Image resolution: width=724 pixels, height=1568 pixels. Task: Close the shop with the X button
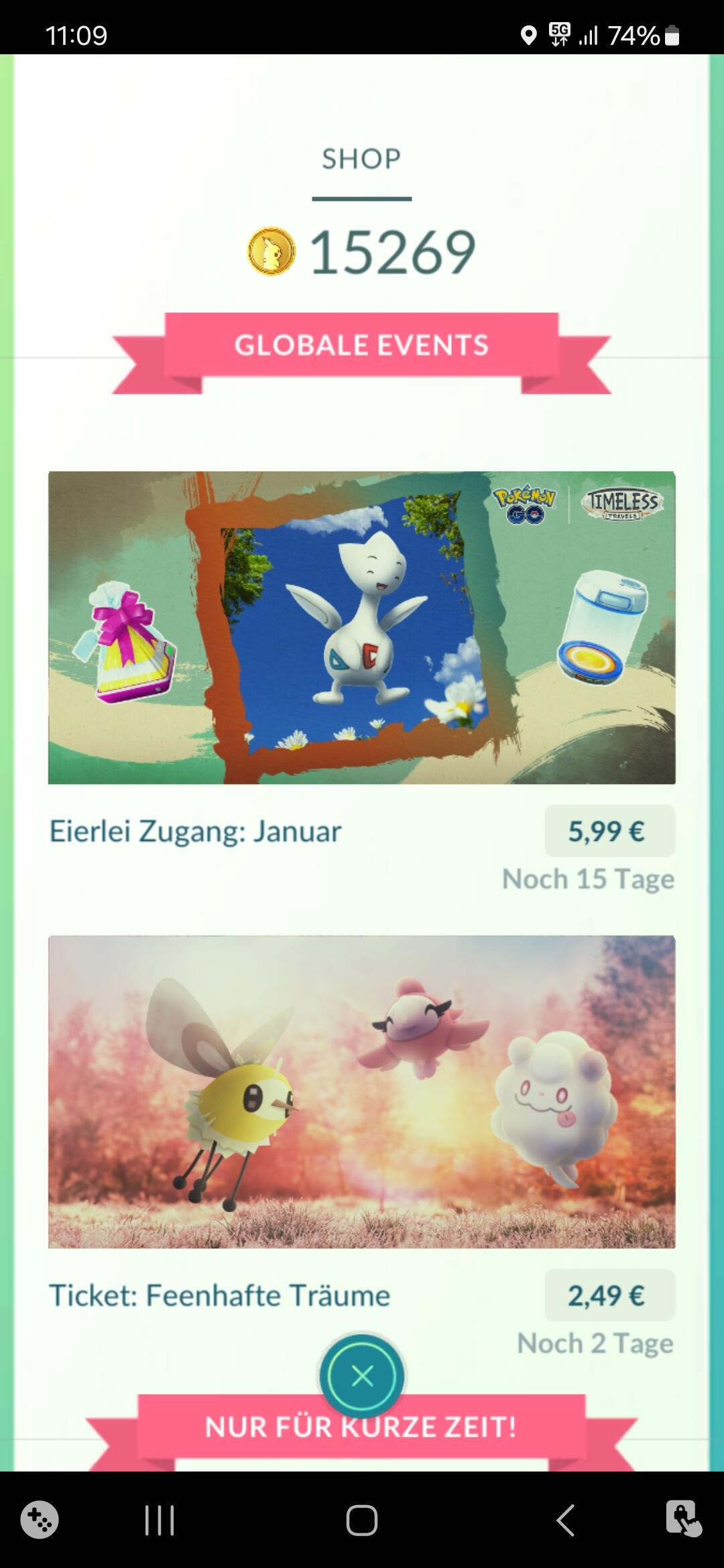tap(362, 1376)
